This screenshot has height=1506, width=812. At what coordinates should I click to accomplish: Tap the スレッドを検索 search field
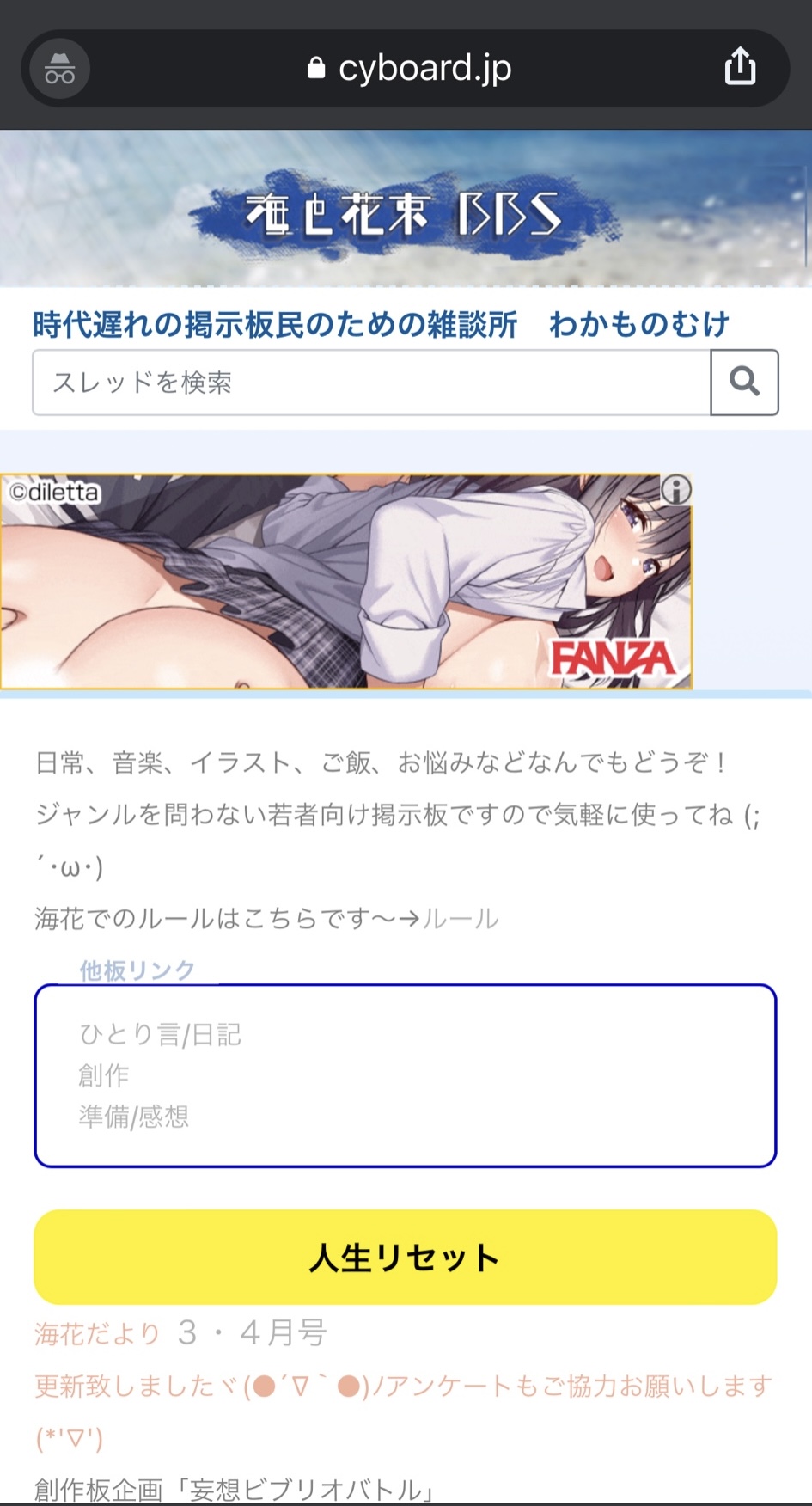pyautogui.click(x=371, y=383)
